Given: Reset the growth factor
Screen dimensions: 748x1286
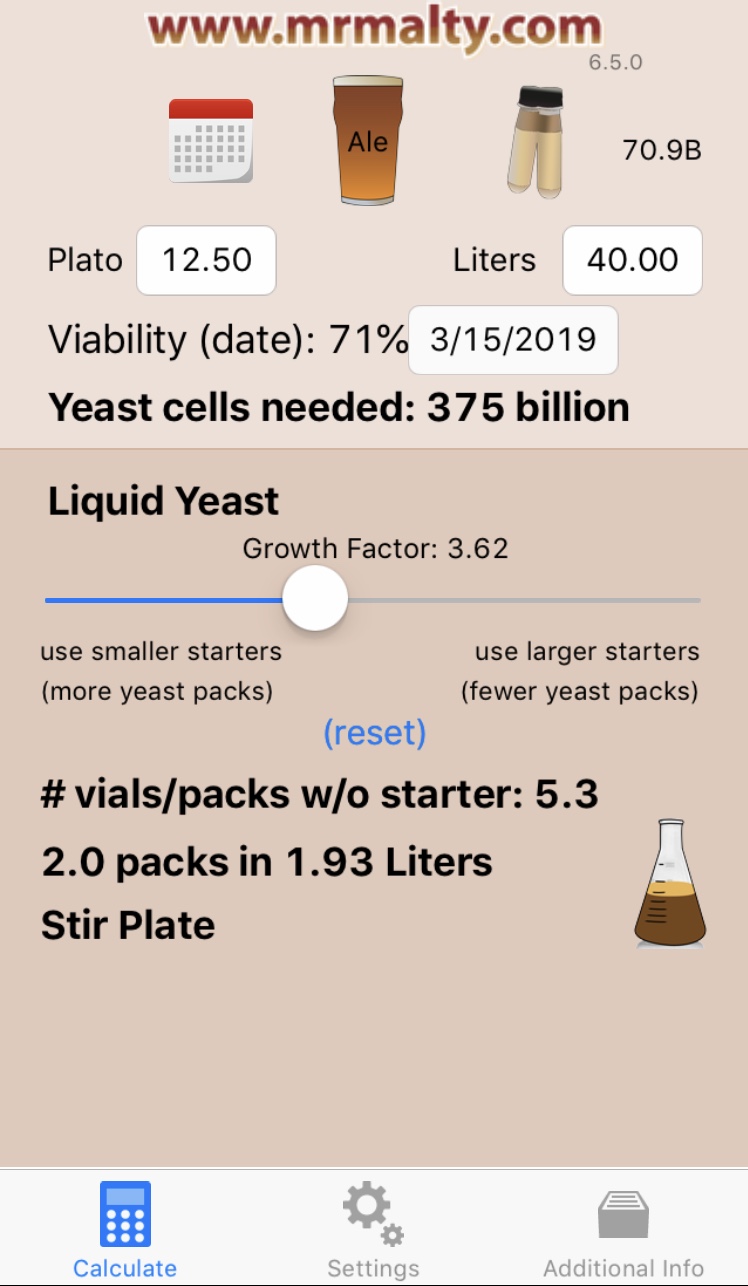Looking at the screenshot, I should point(374,733).
